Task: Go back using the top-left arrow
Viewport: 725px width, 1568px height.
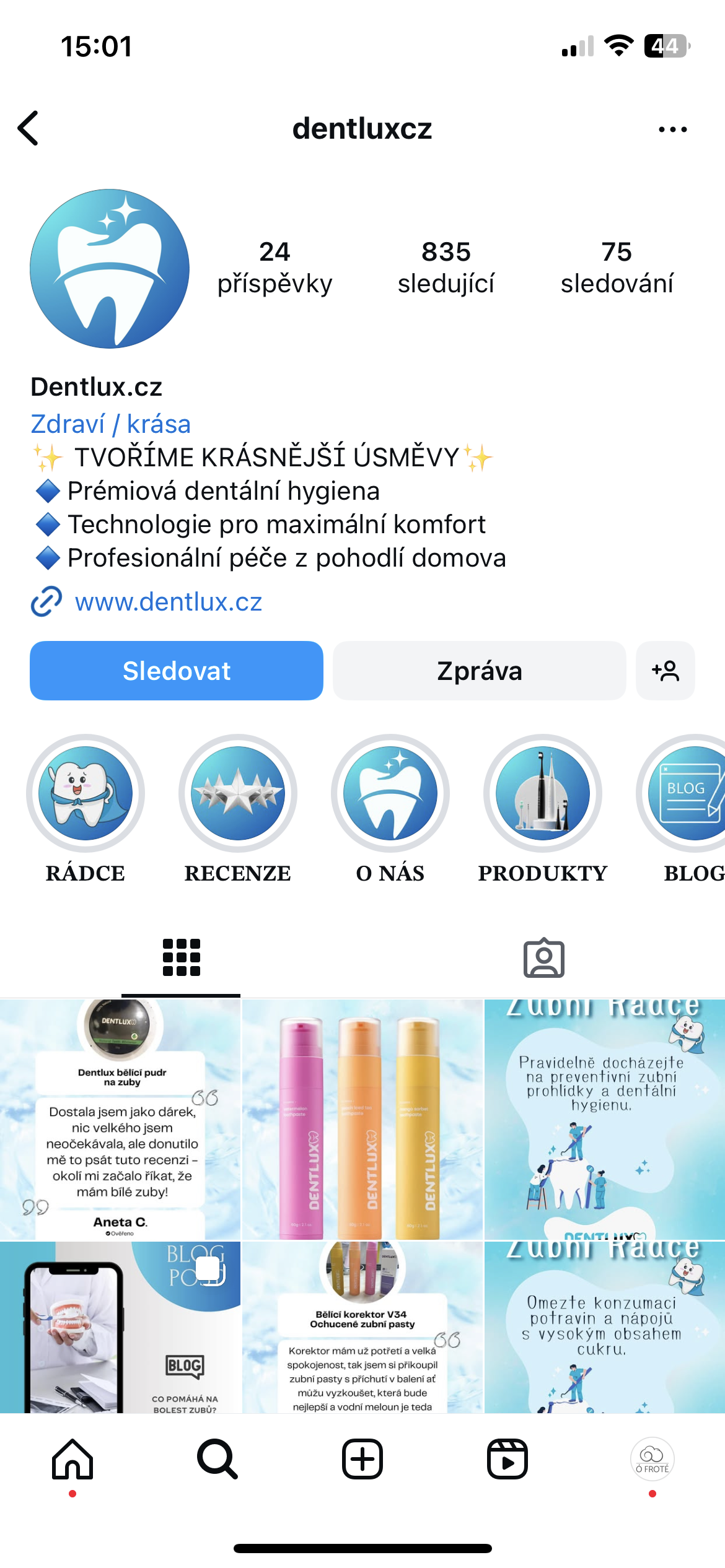Action: pos(29,128)
